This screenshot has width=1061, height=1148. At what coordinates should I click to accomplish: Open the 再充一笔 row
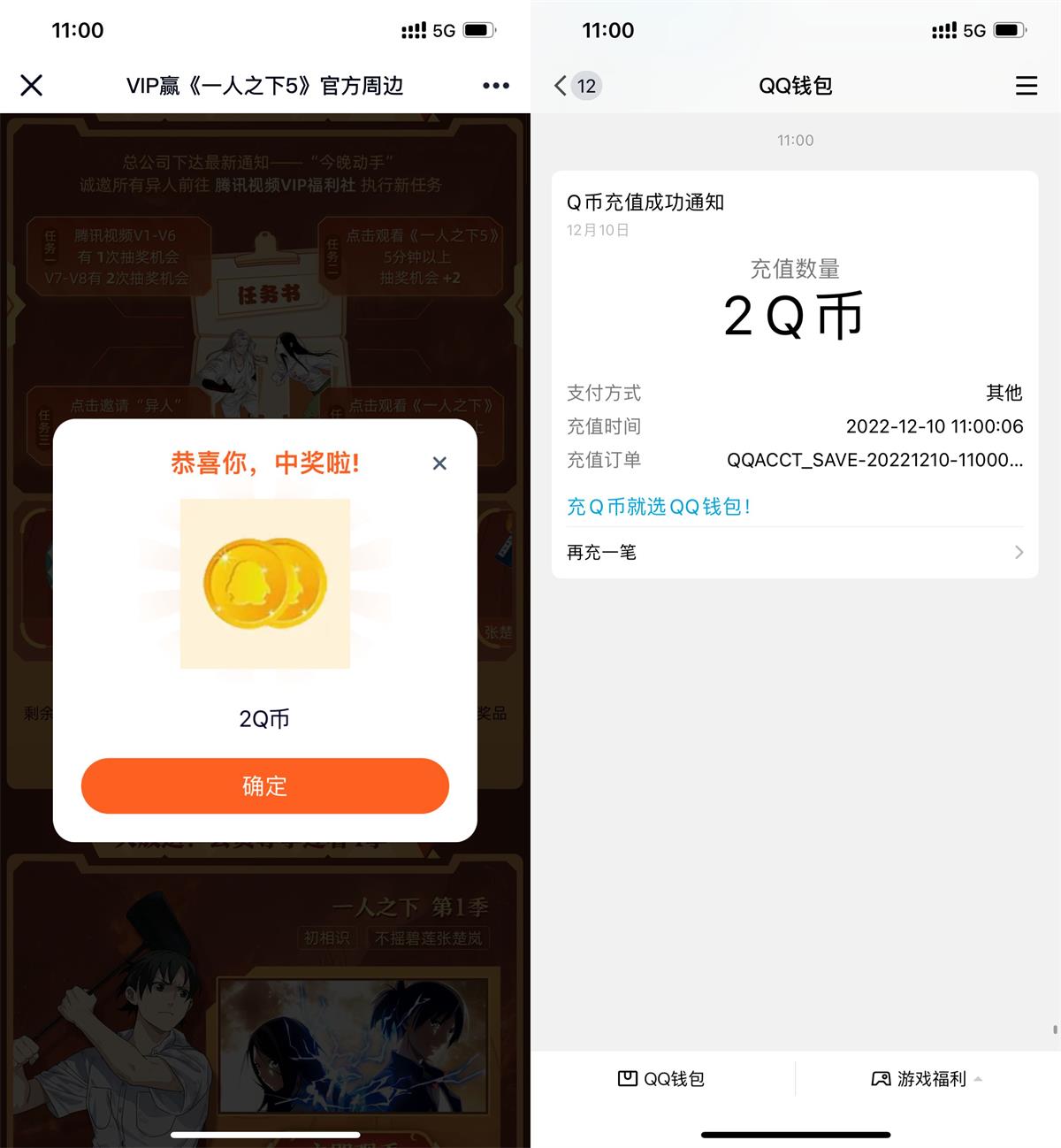[794, 552]
